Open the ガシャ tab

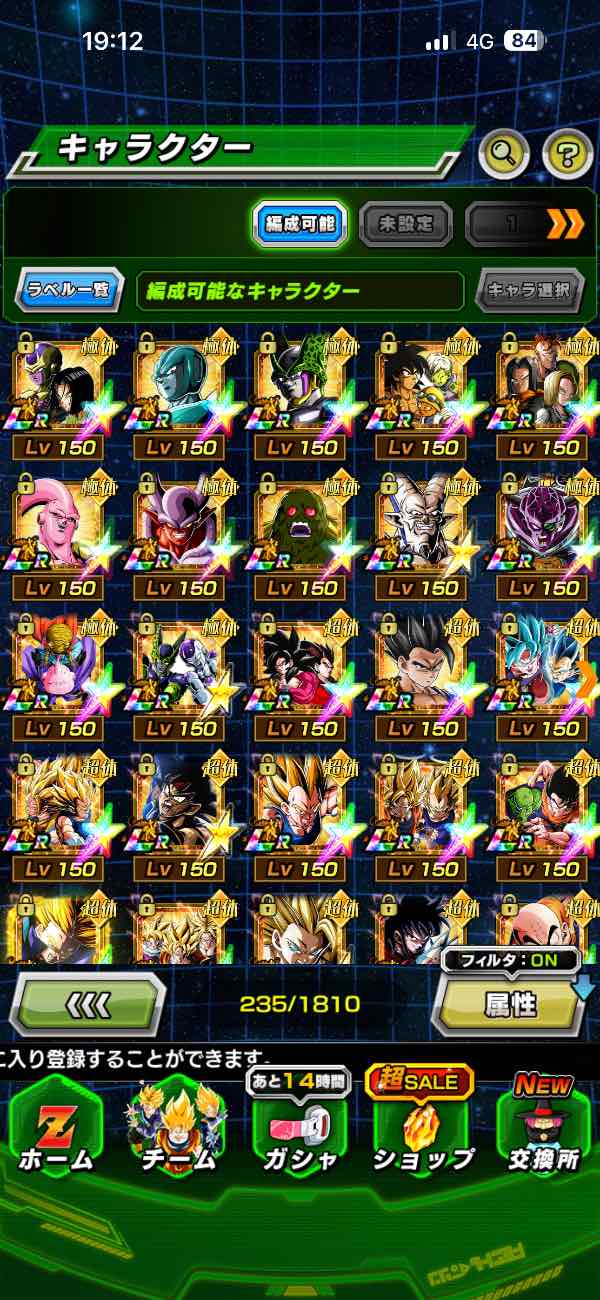pos(300,1132)
